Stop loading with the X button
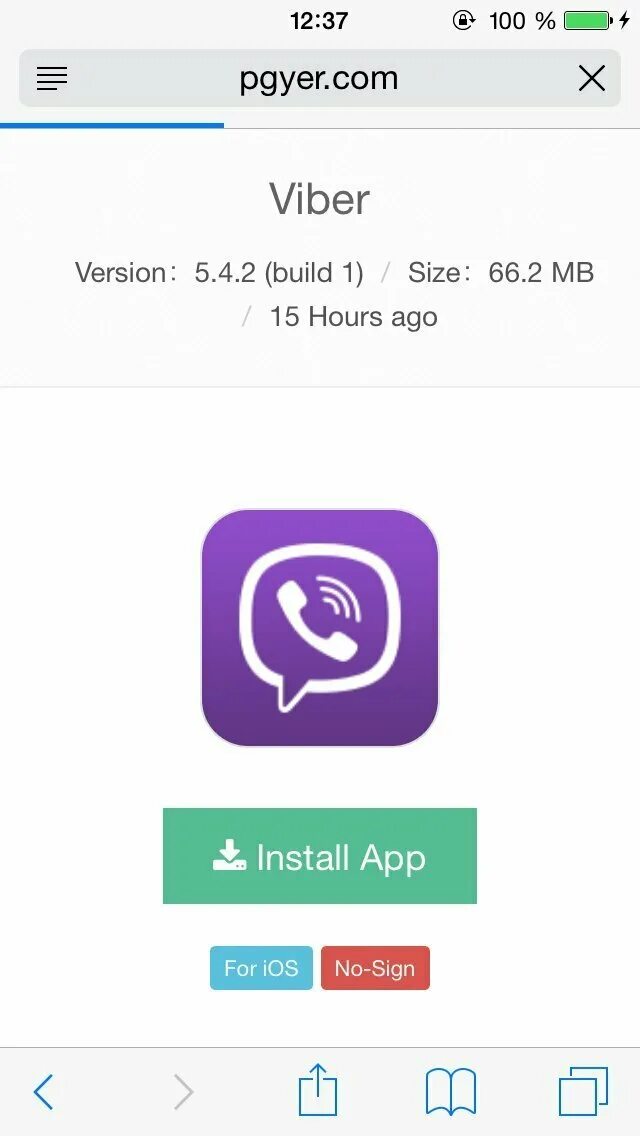 [x=591, y=78]
